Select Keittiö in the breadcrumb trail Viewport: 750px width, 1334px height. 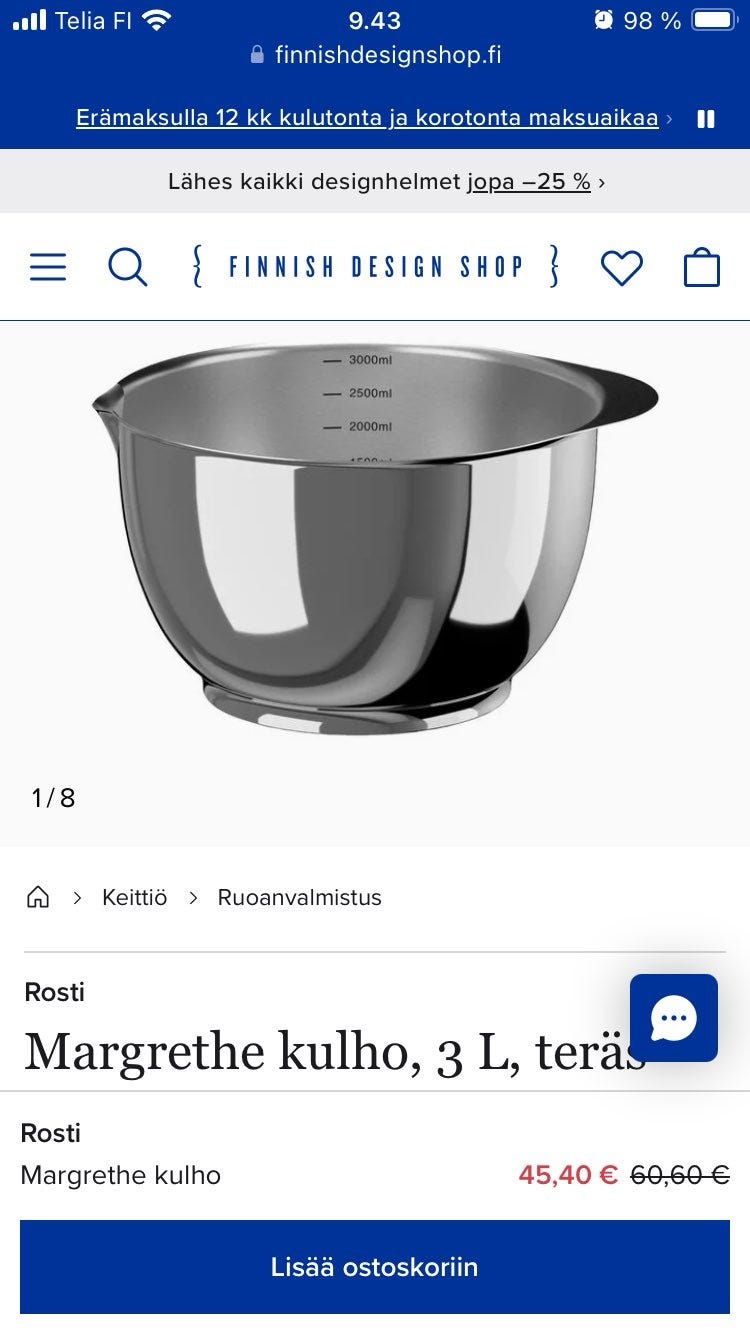point(135,897)
